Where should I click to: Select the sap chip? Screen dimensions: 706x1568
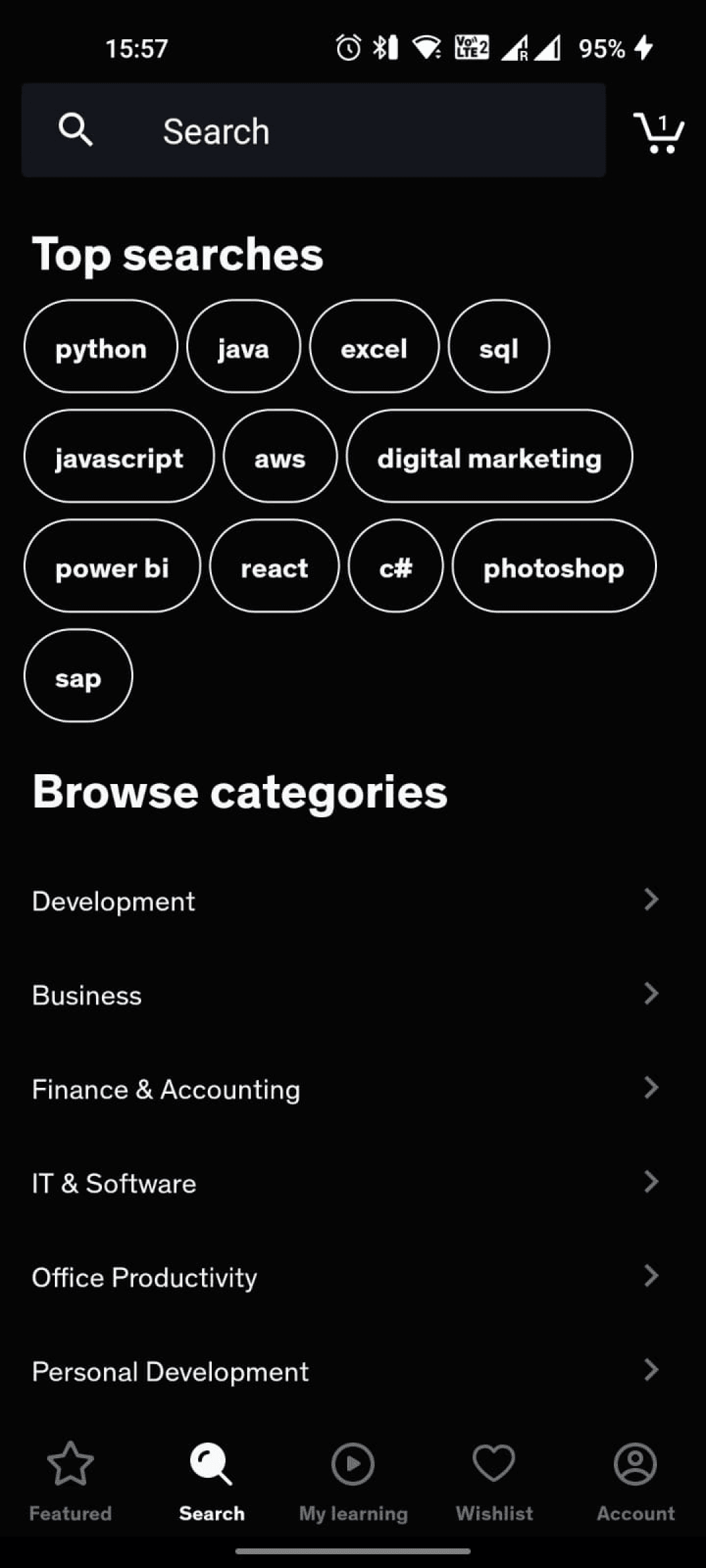click(78, 676)
